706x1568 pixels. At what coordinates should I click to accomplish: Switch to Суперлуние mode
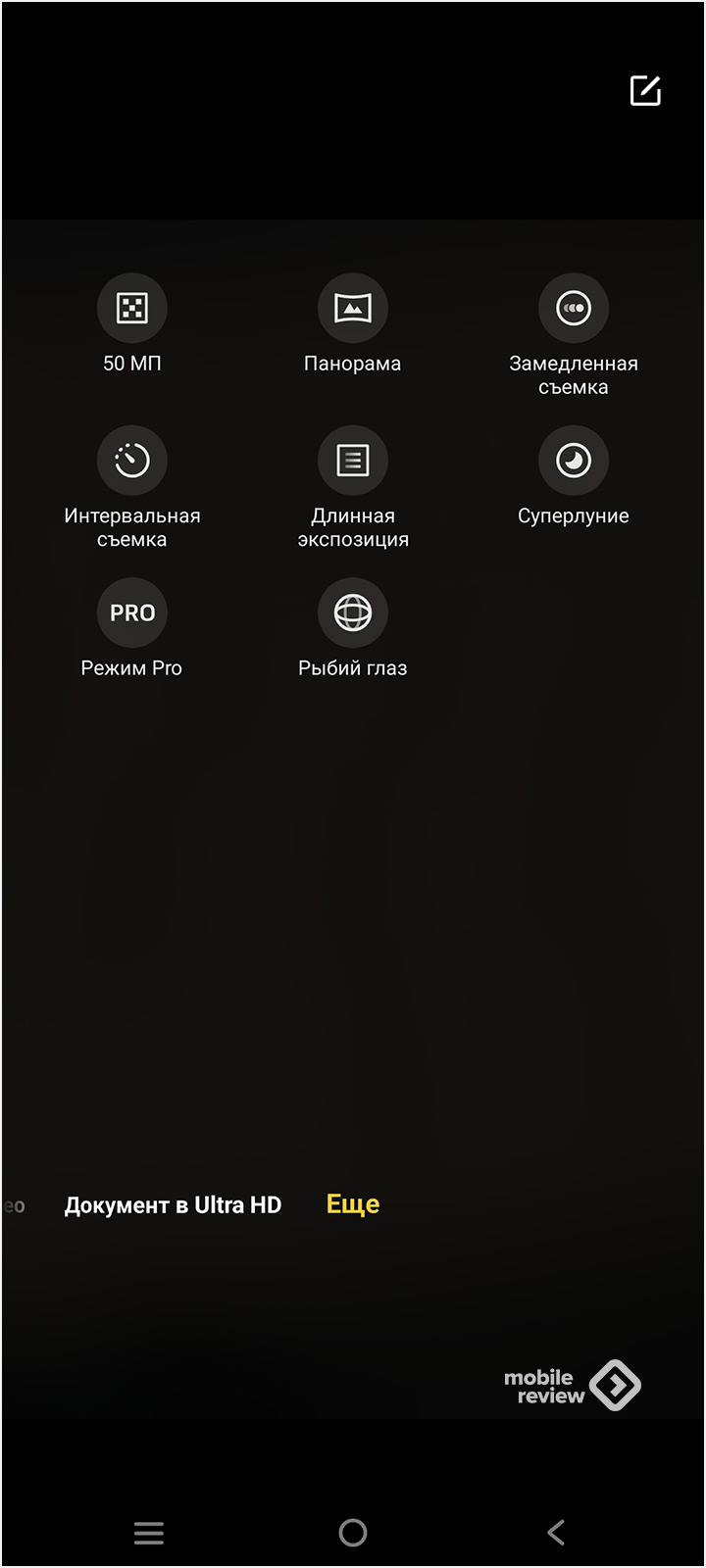[574, 461]
